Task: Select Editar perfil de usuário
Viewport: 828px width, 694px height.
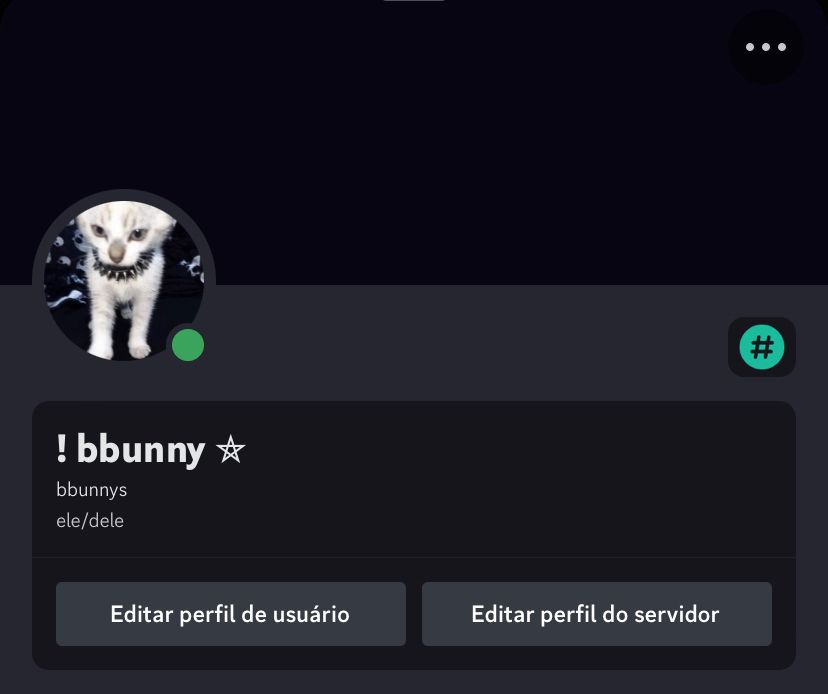Action: coord(230,614)
